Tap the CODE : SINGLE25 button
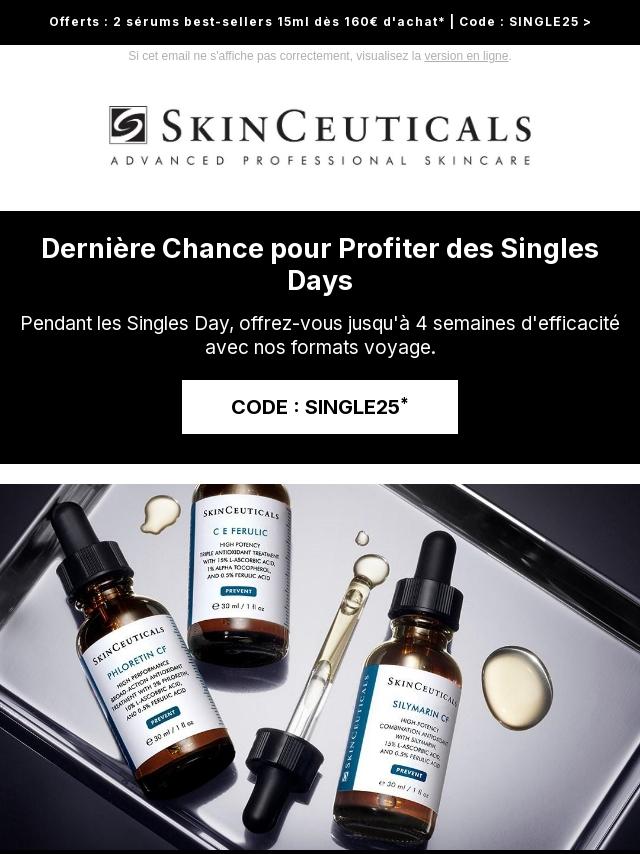The width and height of the screenshot is (640, 854). [320, 407]
